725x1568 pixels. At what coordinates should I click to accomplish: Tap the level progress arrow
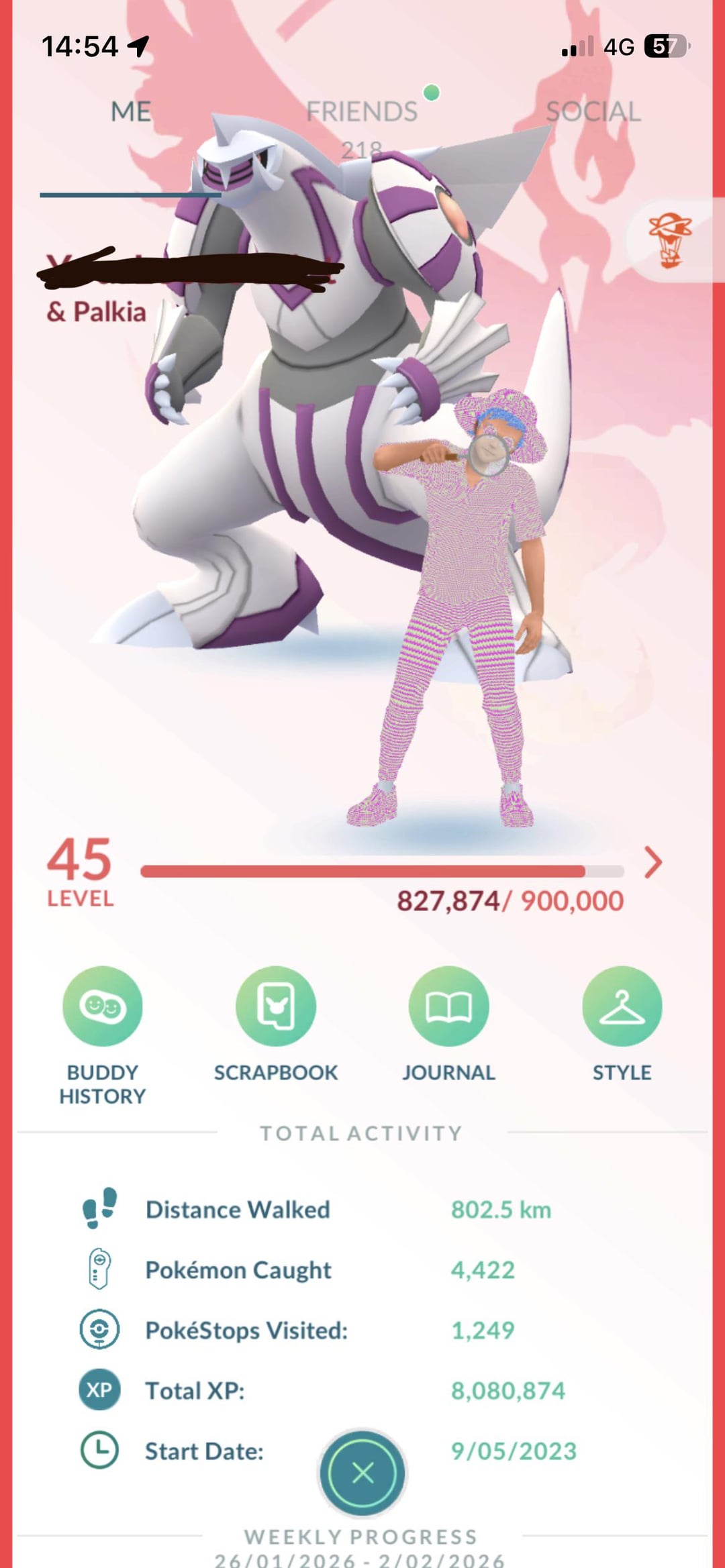(x=652, y=863)
